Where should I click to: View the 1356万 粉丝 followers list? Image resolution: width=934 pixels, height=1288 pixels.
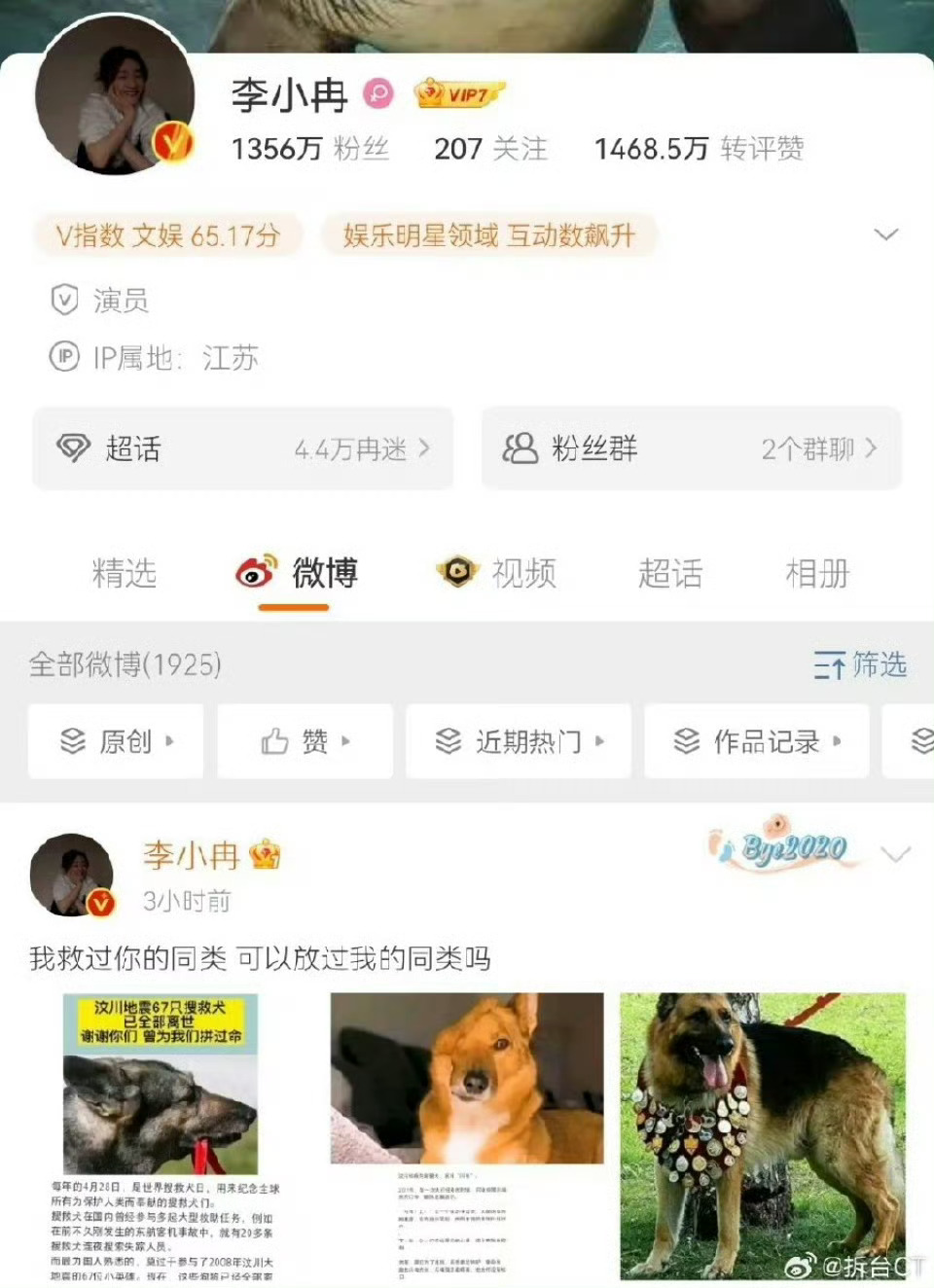pos(309,149)
